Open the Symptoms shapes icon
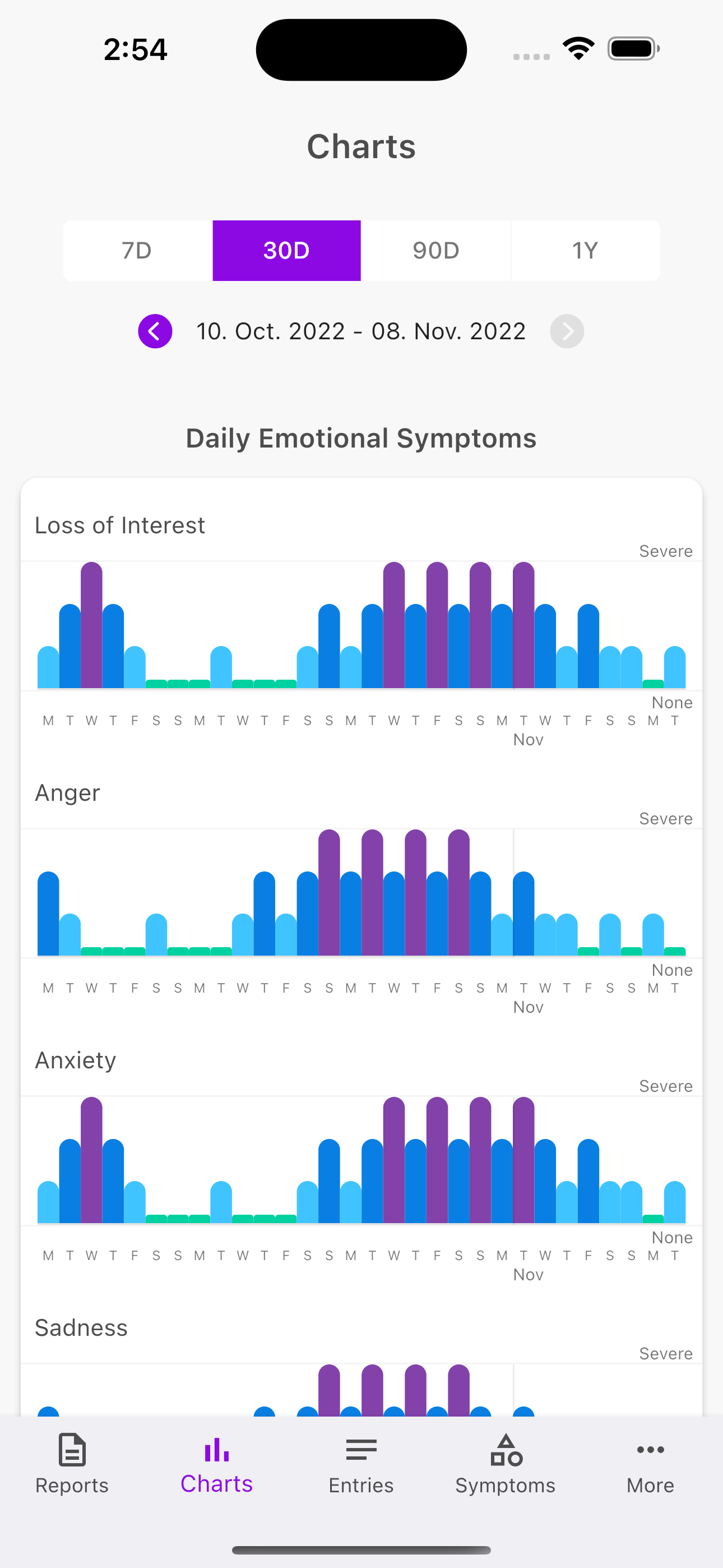 point(505,1451)
